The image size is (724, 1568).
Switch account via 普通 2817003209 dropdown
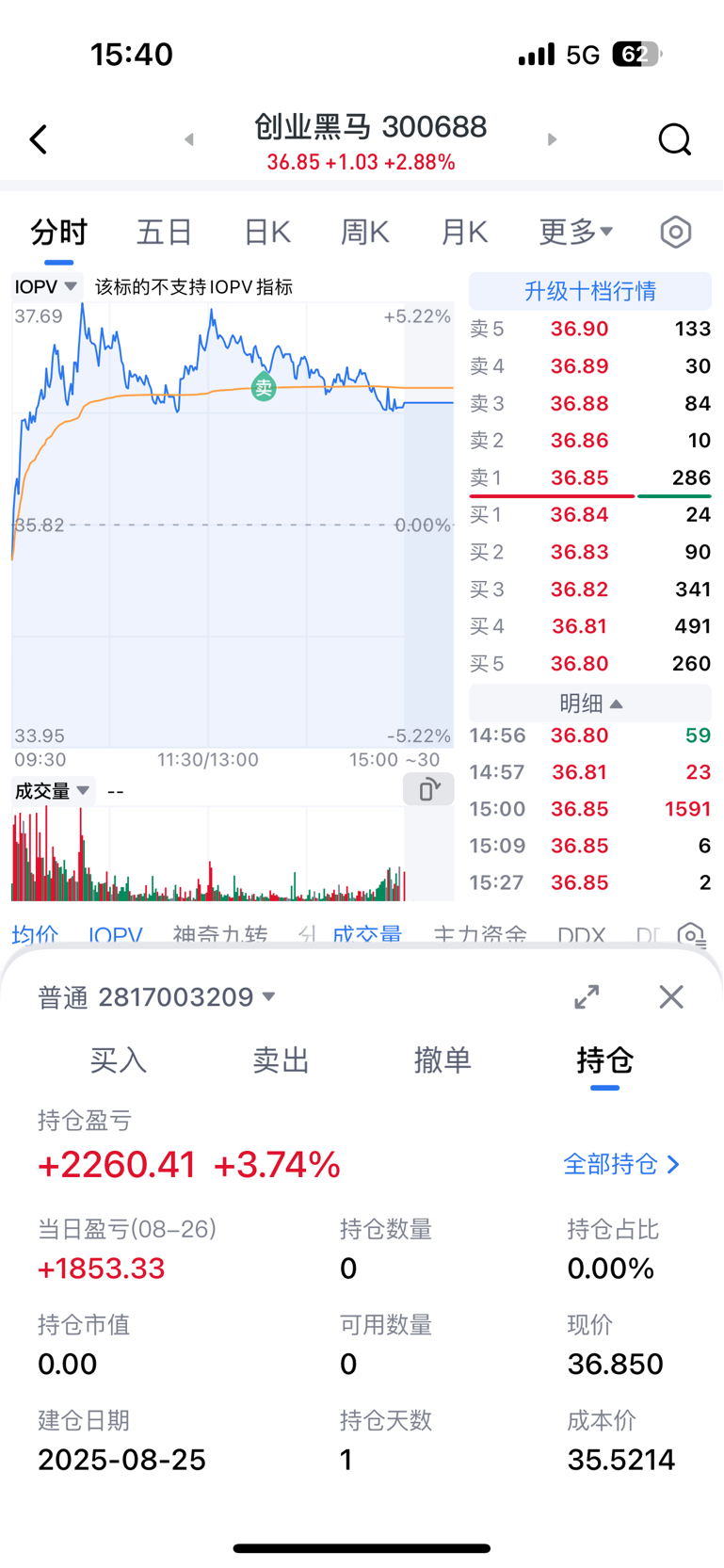pos(156,996)
